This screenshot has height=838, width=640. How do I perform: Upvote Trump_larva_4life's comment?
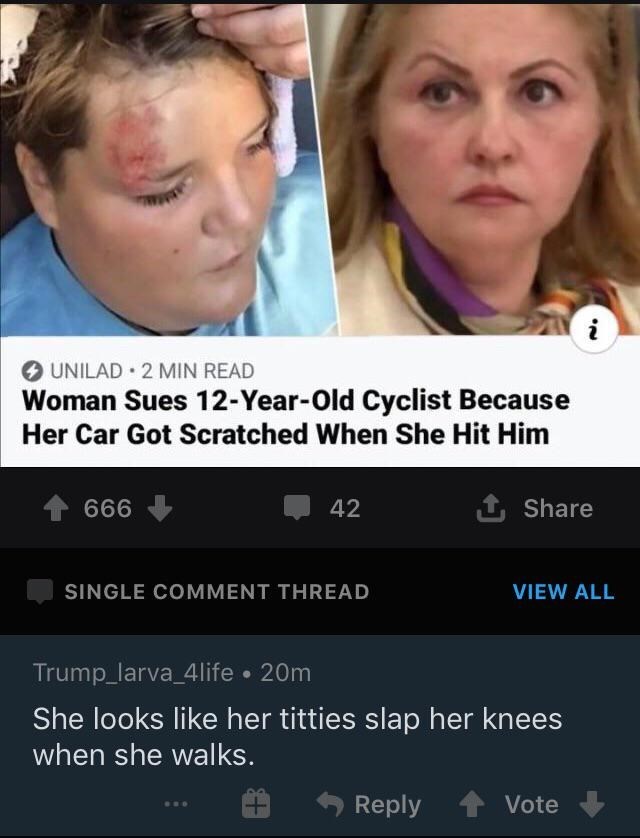pos(473,804)
